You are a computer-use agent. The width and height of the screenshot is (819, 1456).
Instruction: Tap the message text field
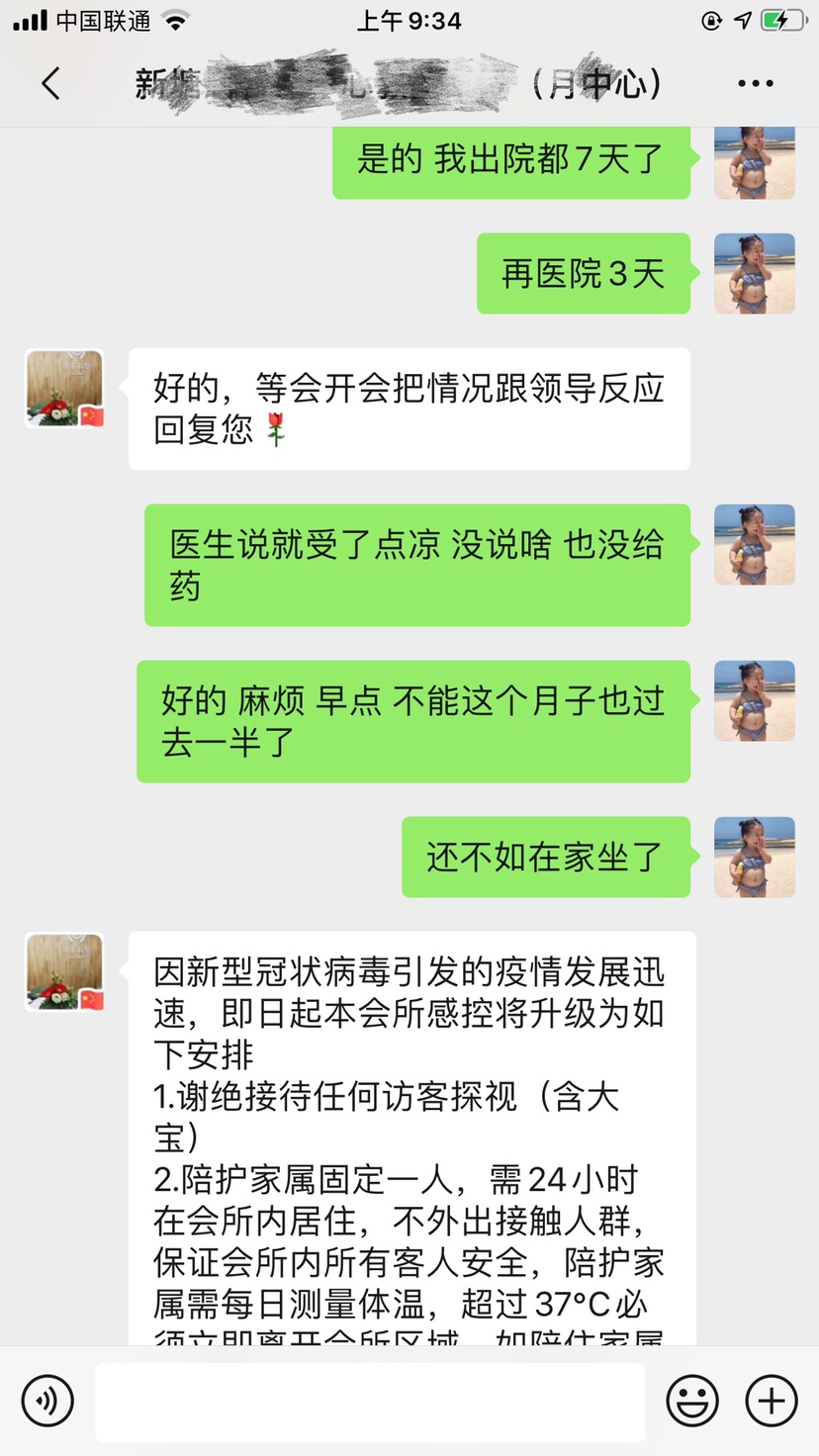[x=370, y=1402]
